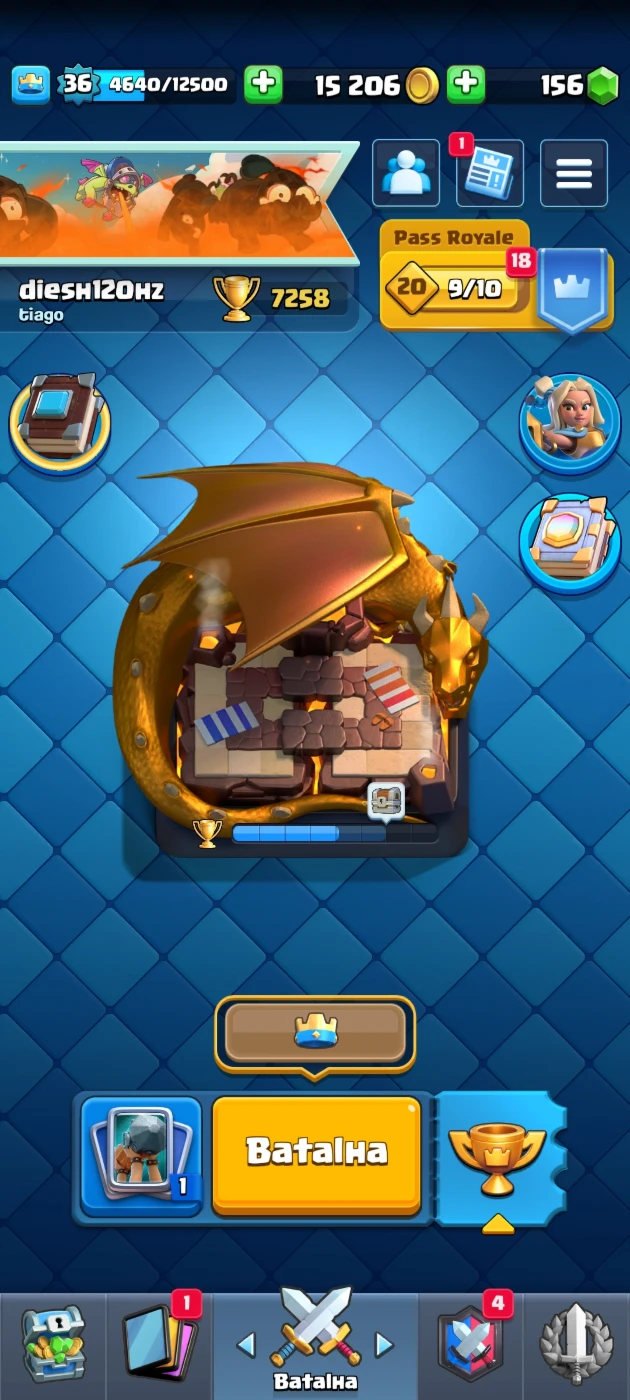Open the blonde princess character icon

tap(570, 423)
